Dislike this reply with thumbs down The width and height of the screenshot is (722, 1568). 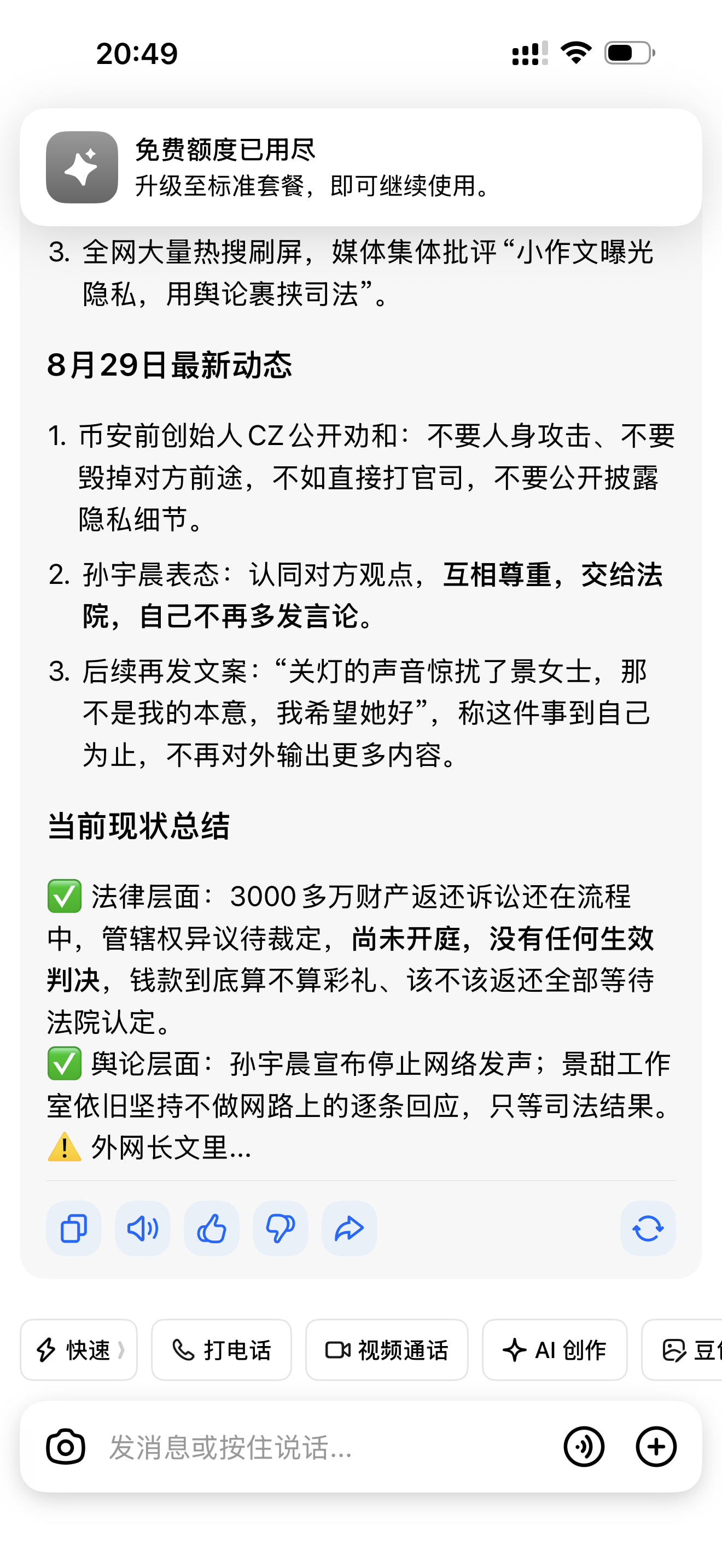(x=280, y=1228)
